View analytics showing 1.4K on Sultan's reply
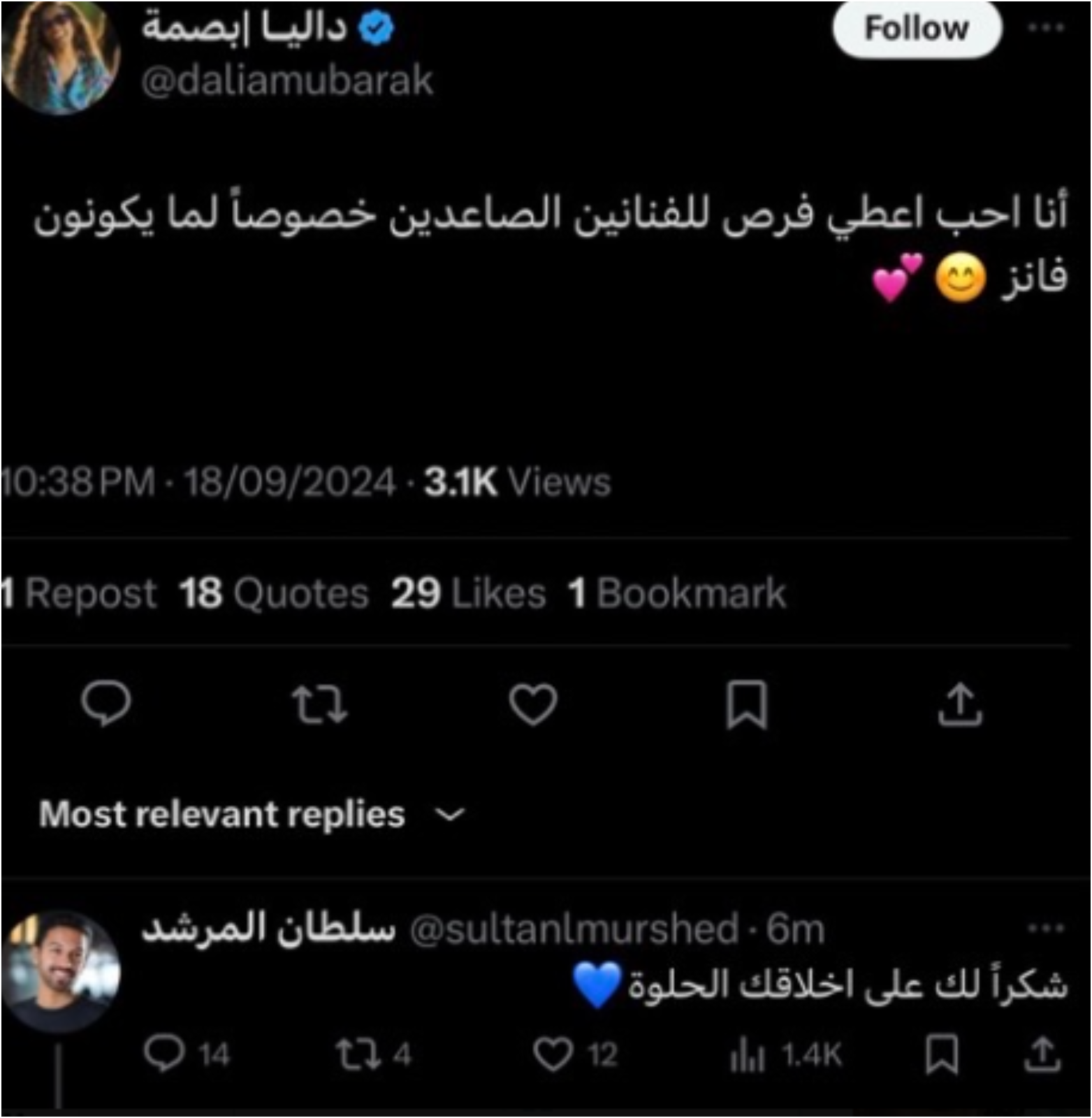This screenshot has height=1118, width=1092. (x=748, y=1054)
